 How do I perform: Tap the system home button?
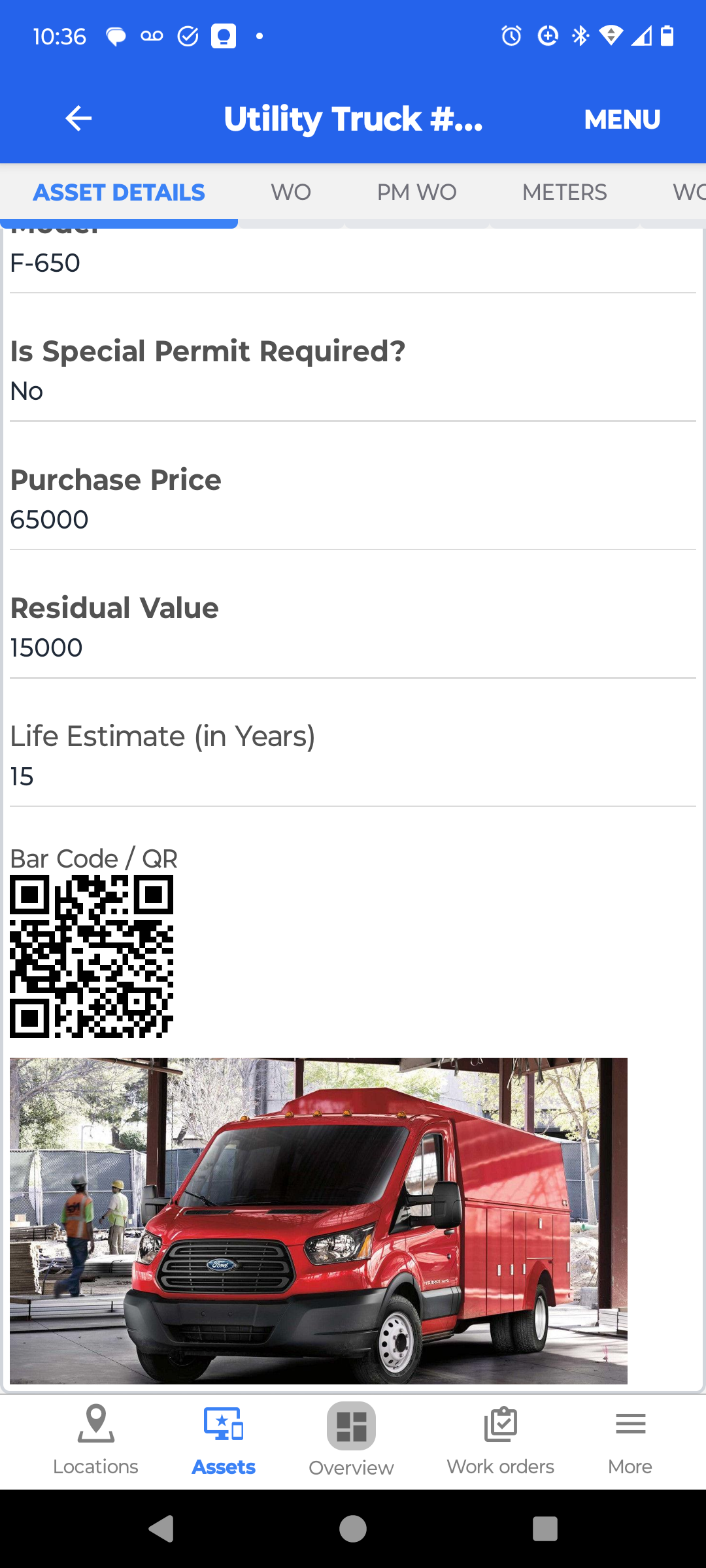[353, 1529]
